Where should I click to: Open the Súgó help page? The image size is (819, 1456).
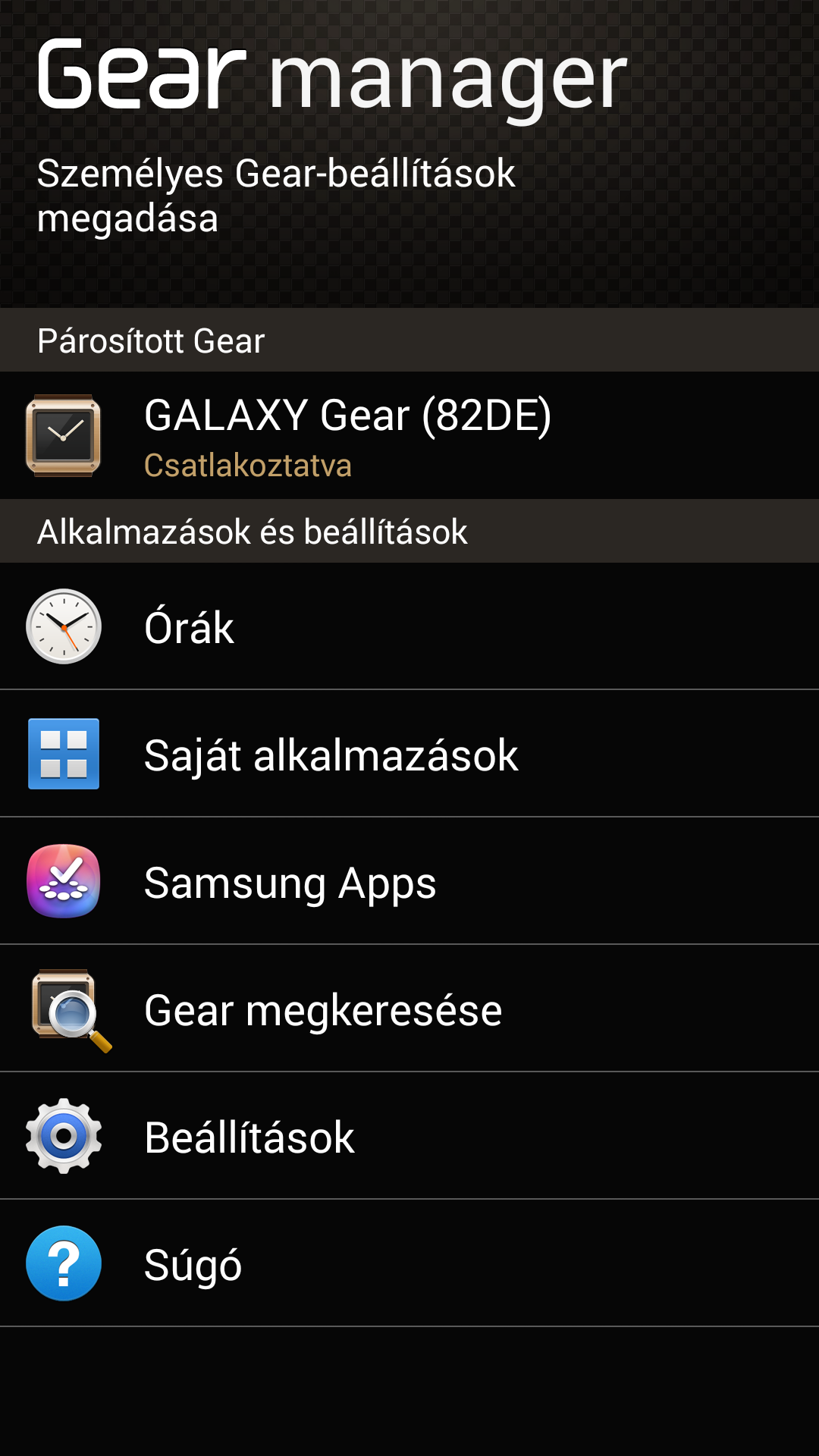(193, 1264)
